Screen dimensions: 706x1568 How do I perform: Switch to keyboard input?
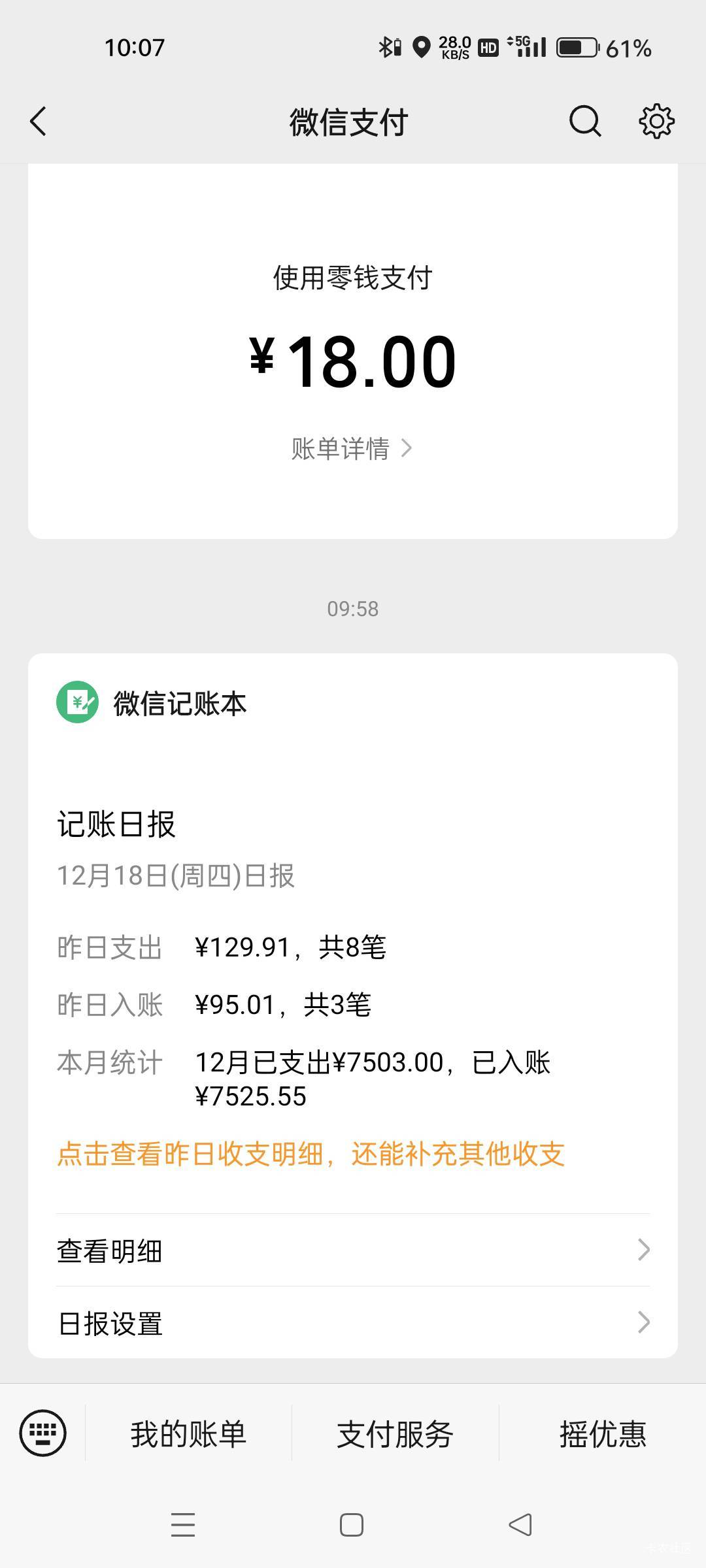click(x=43, y=1433)
